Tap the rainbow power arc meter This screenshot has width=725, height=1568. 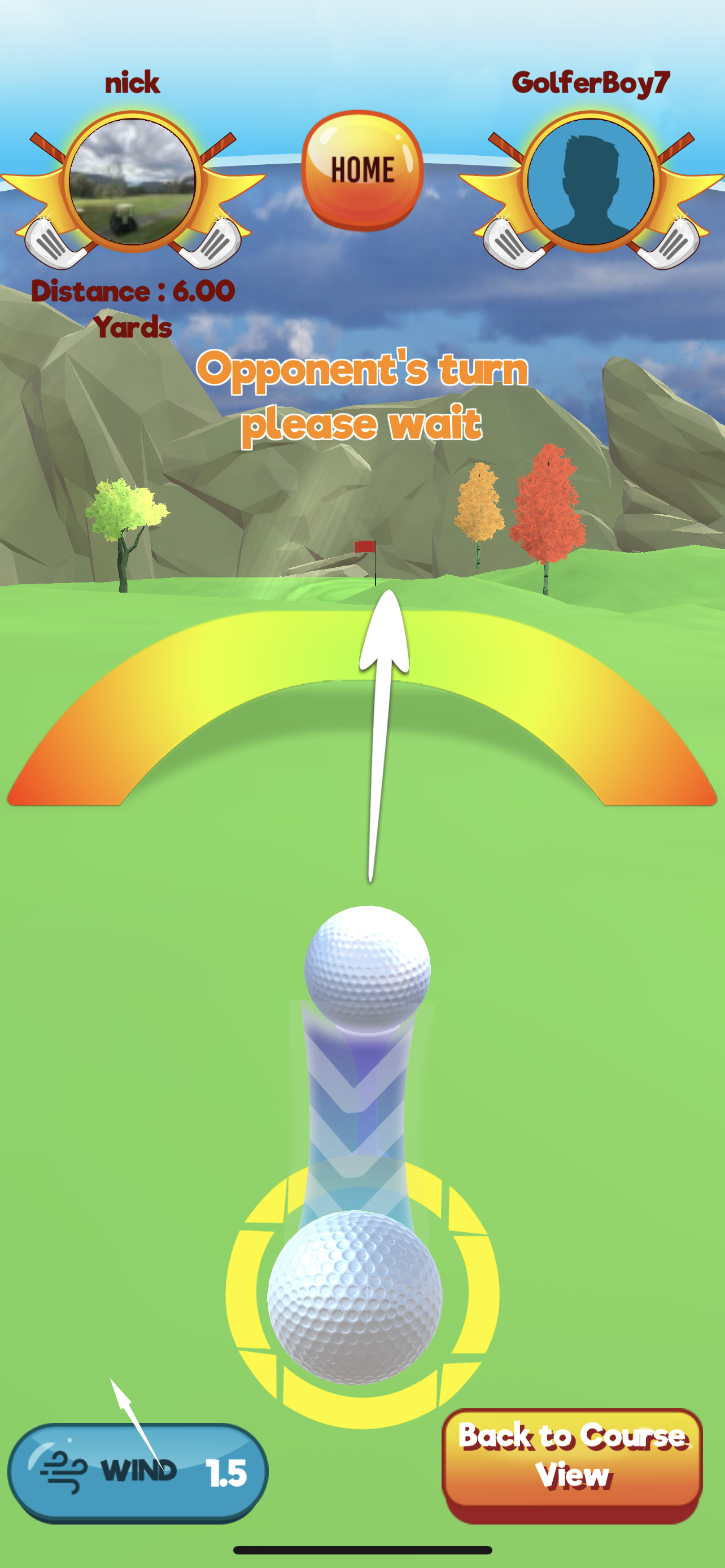[110, 748]
